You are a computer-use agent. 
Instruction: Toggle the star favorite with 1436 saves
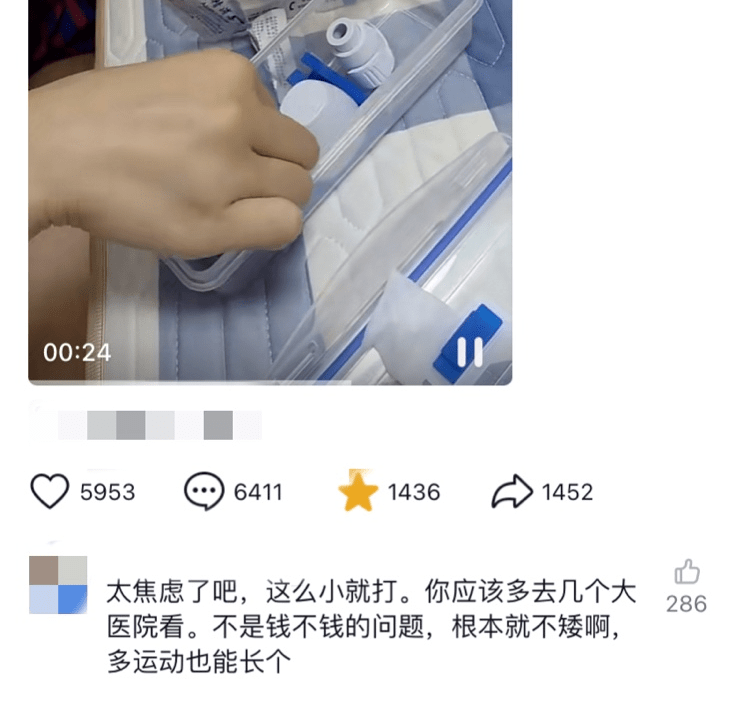click(358, 492)
